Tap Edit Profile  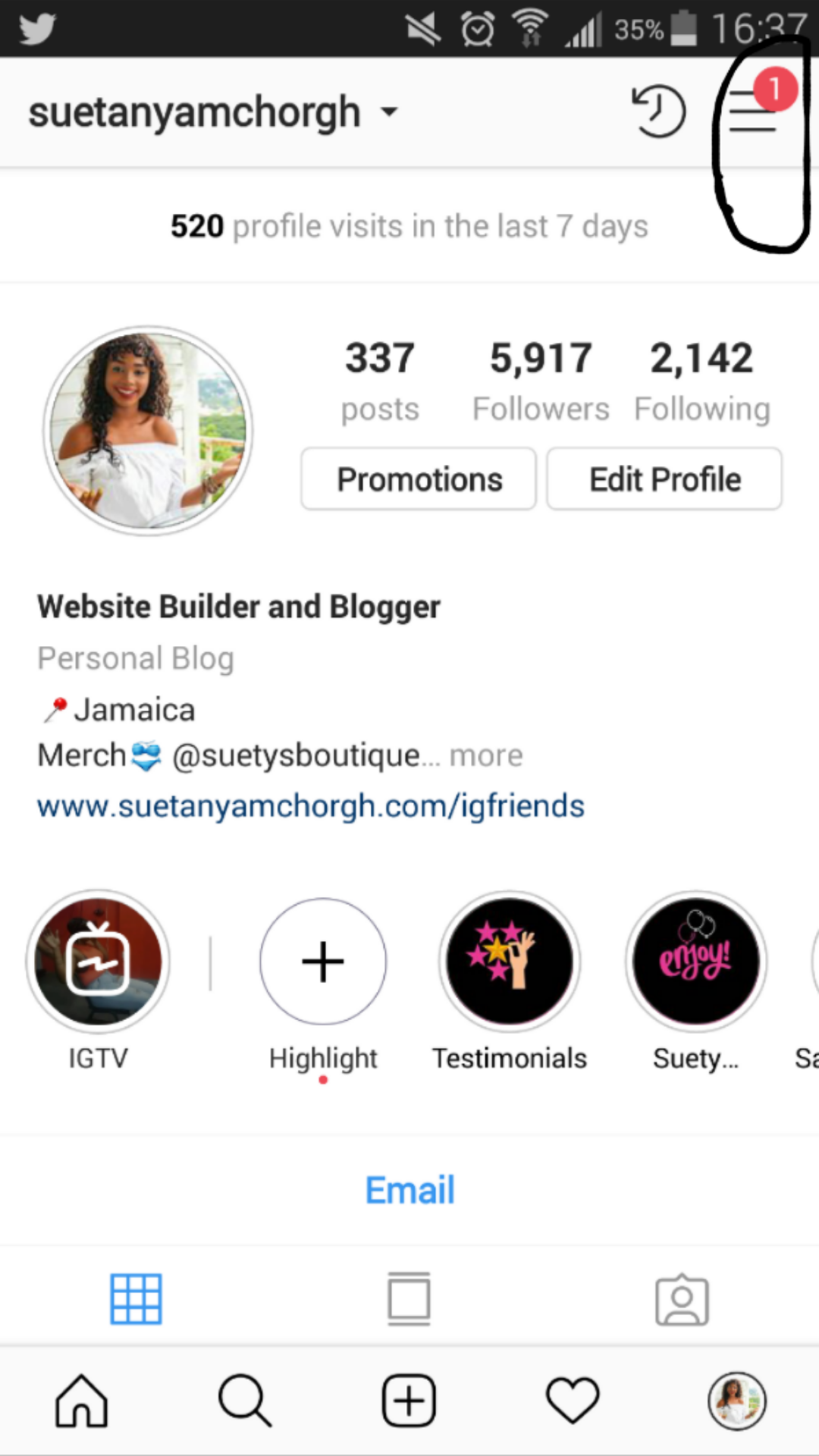[664, 479]
